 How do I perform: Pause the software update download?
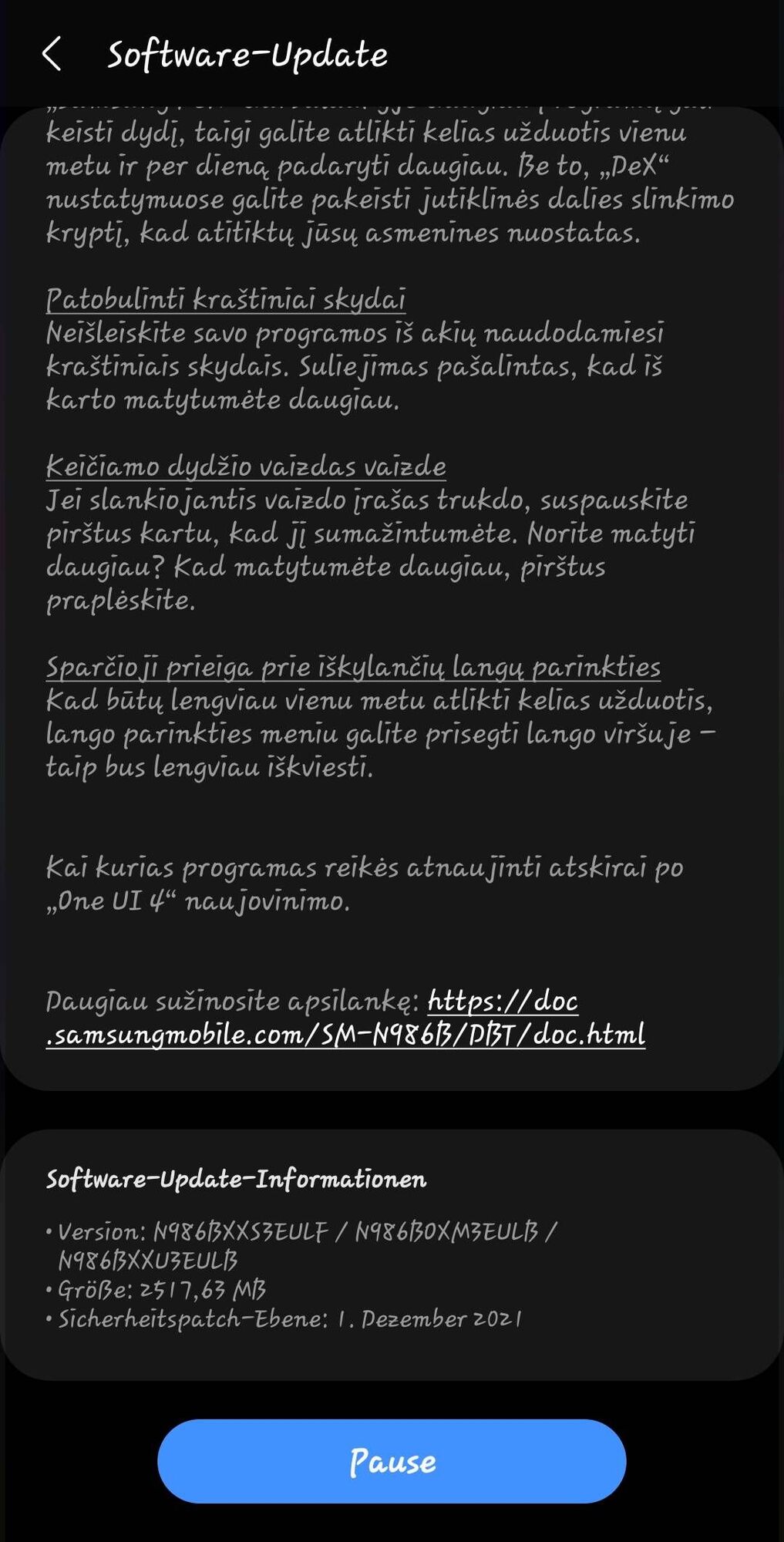coord(392,1461)
